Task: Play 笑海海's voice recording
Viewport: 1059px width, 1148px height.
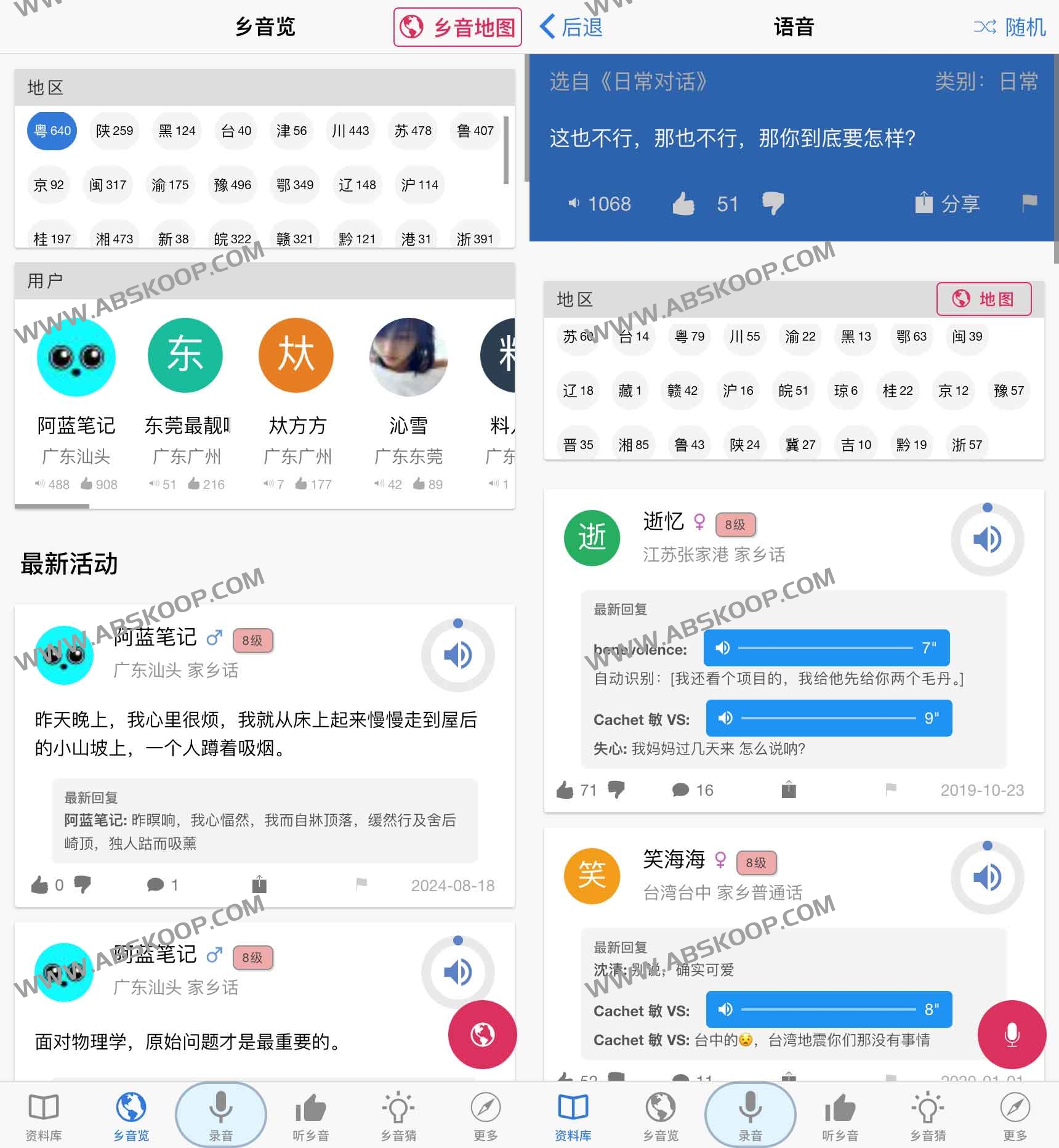Action: (x=987, y=878)
